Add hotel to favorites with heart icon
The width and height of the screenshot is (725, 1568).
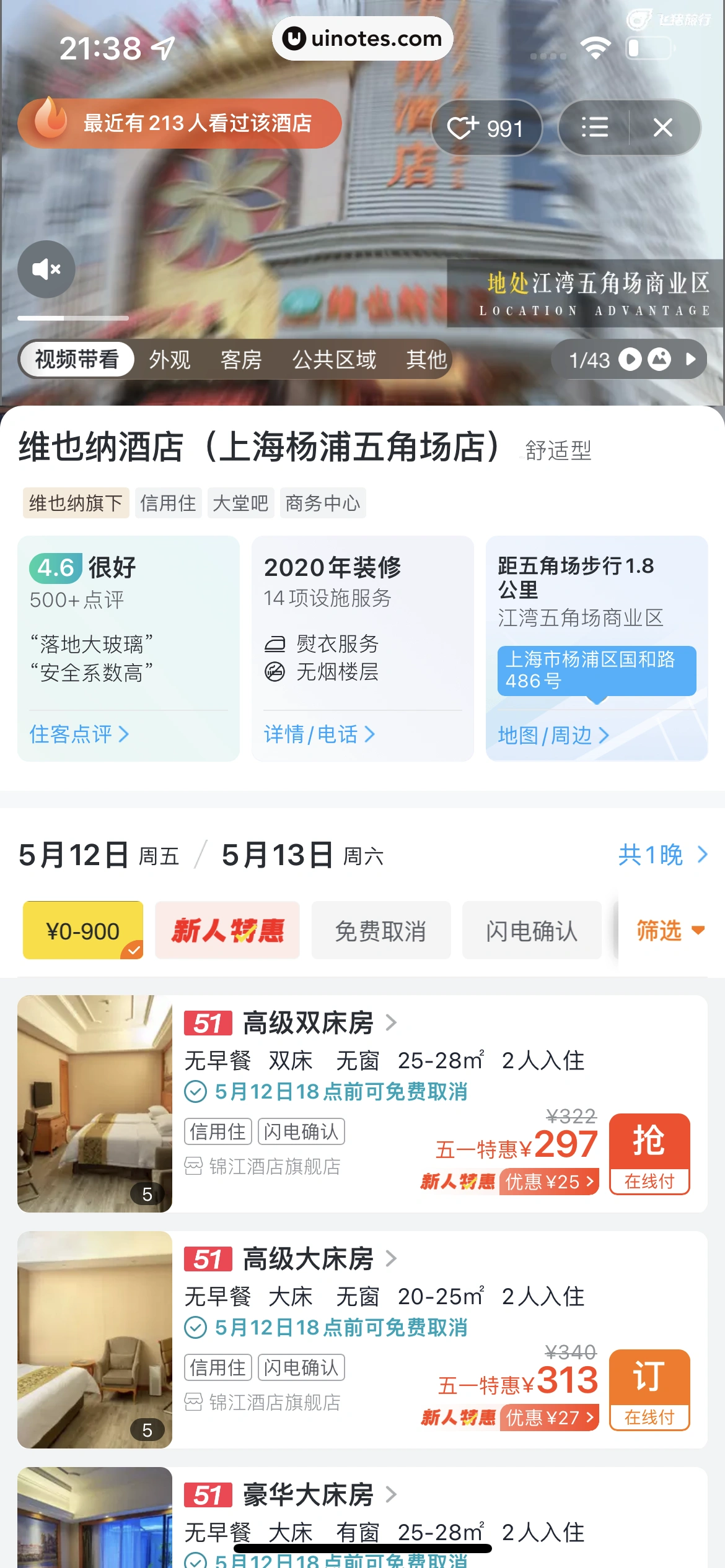(486, 128)
